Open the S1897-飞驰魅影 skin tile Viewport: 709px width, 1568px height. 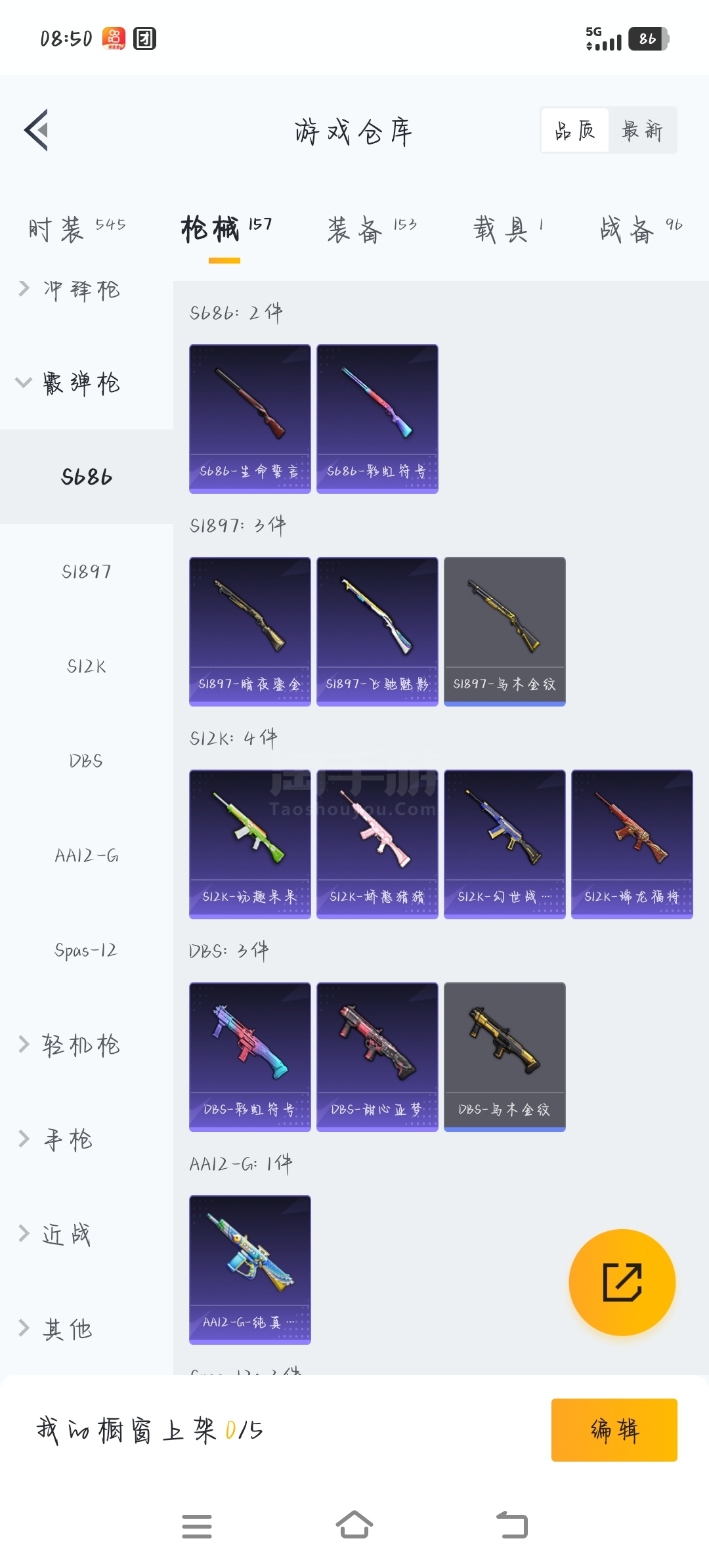pos(377,632)
